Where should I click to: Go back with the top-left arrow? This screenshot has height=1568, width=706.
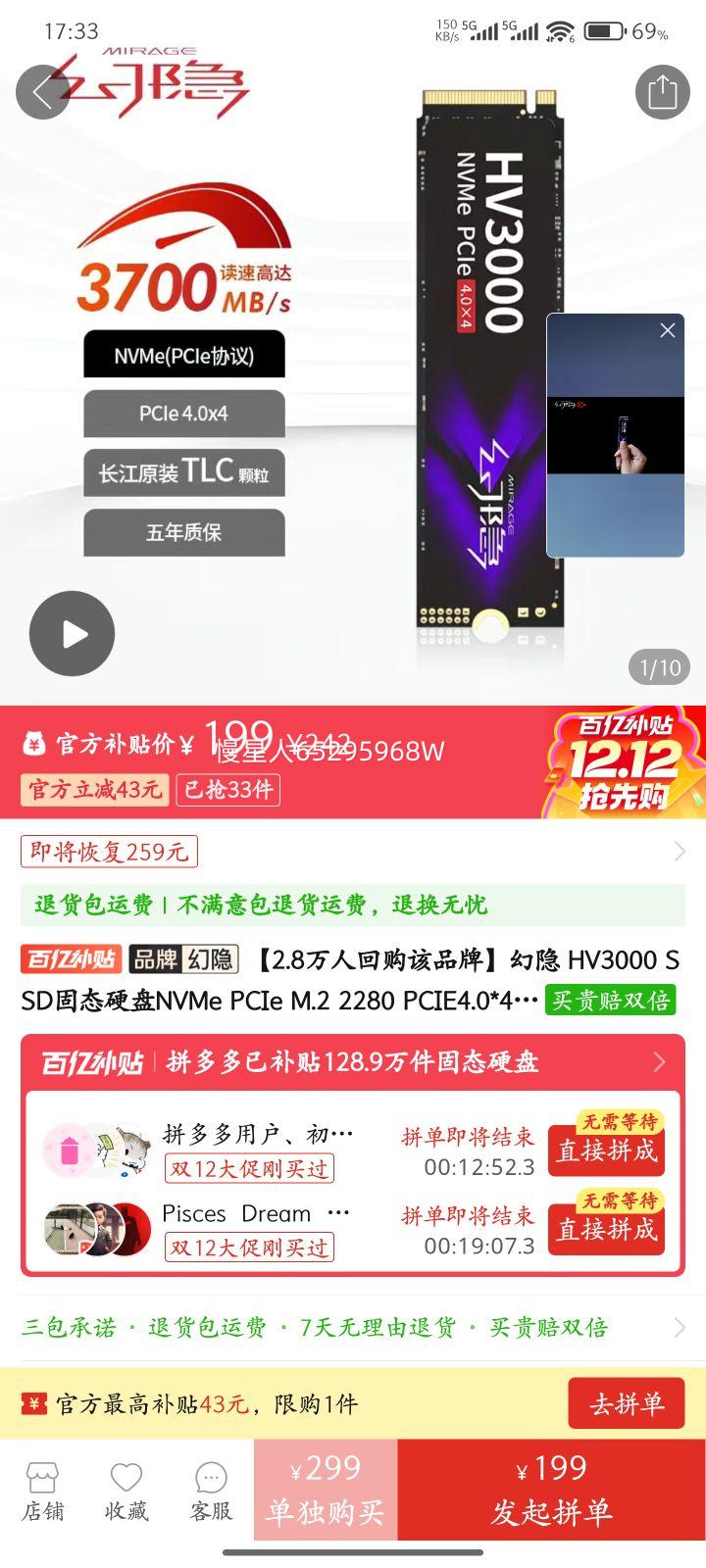(x=41, y=92)
